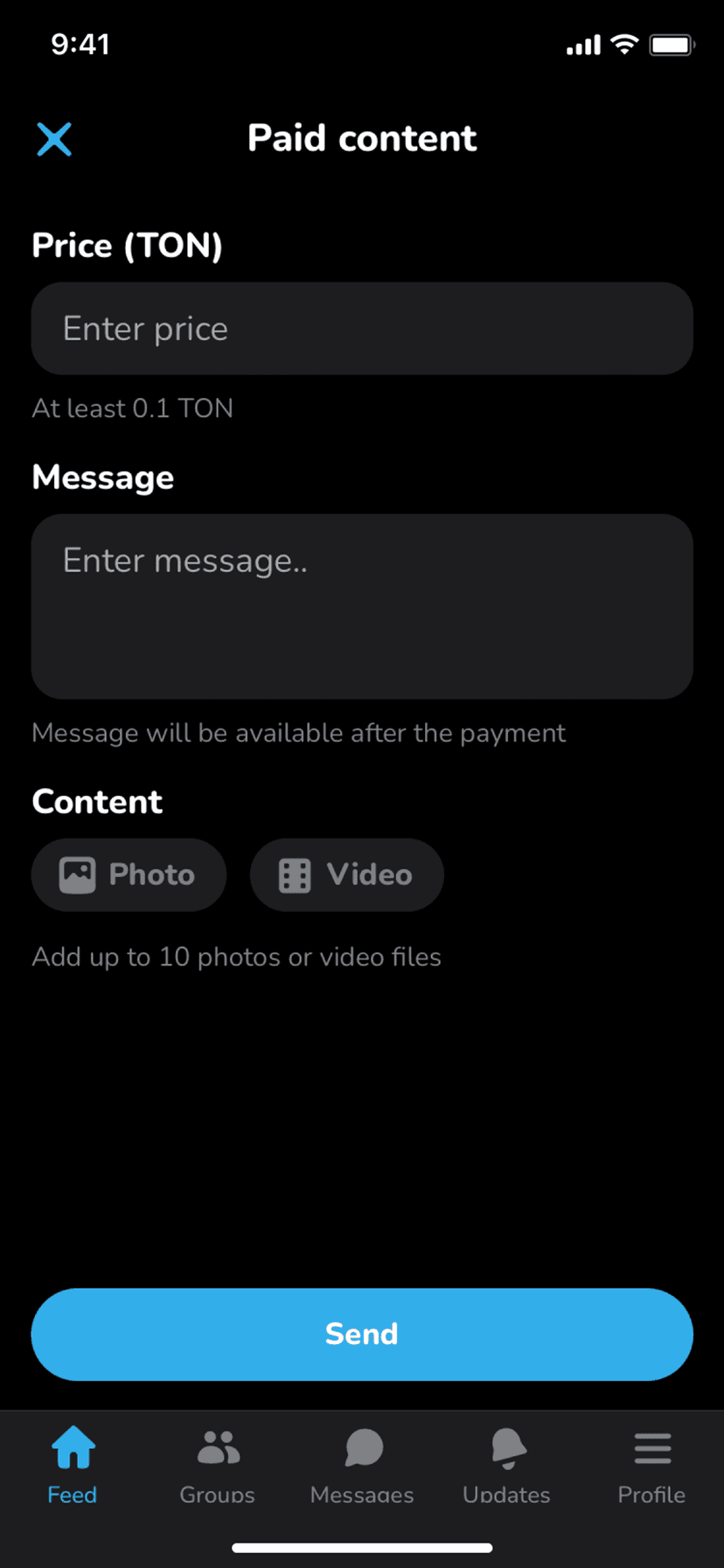724x1568 pixels.
Task: Open the Messages tab
Action: [x=362, y=1464]
